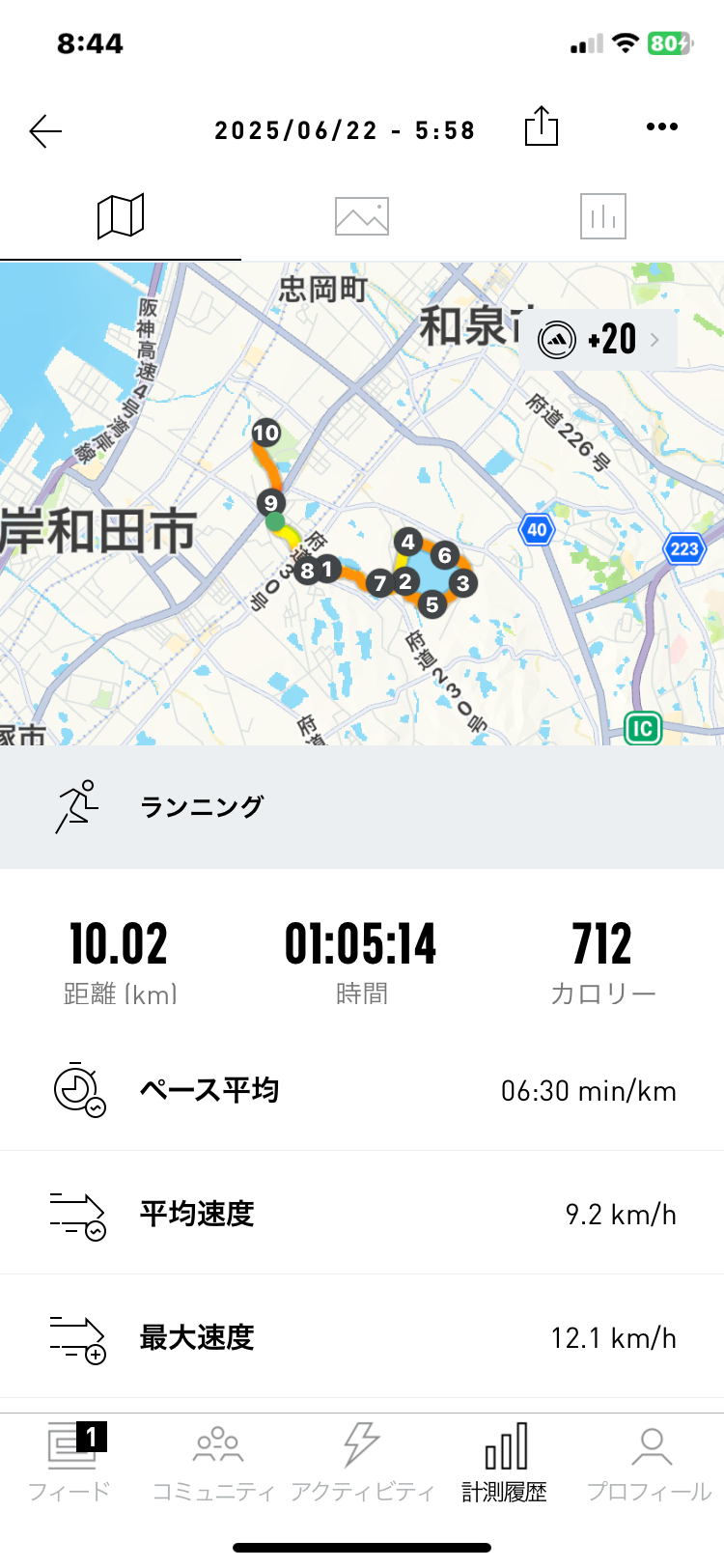This screenshot has width=724, height=1568.
Task: Switch to the statistics chart tab
Action: [x=603, y=216]
